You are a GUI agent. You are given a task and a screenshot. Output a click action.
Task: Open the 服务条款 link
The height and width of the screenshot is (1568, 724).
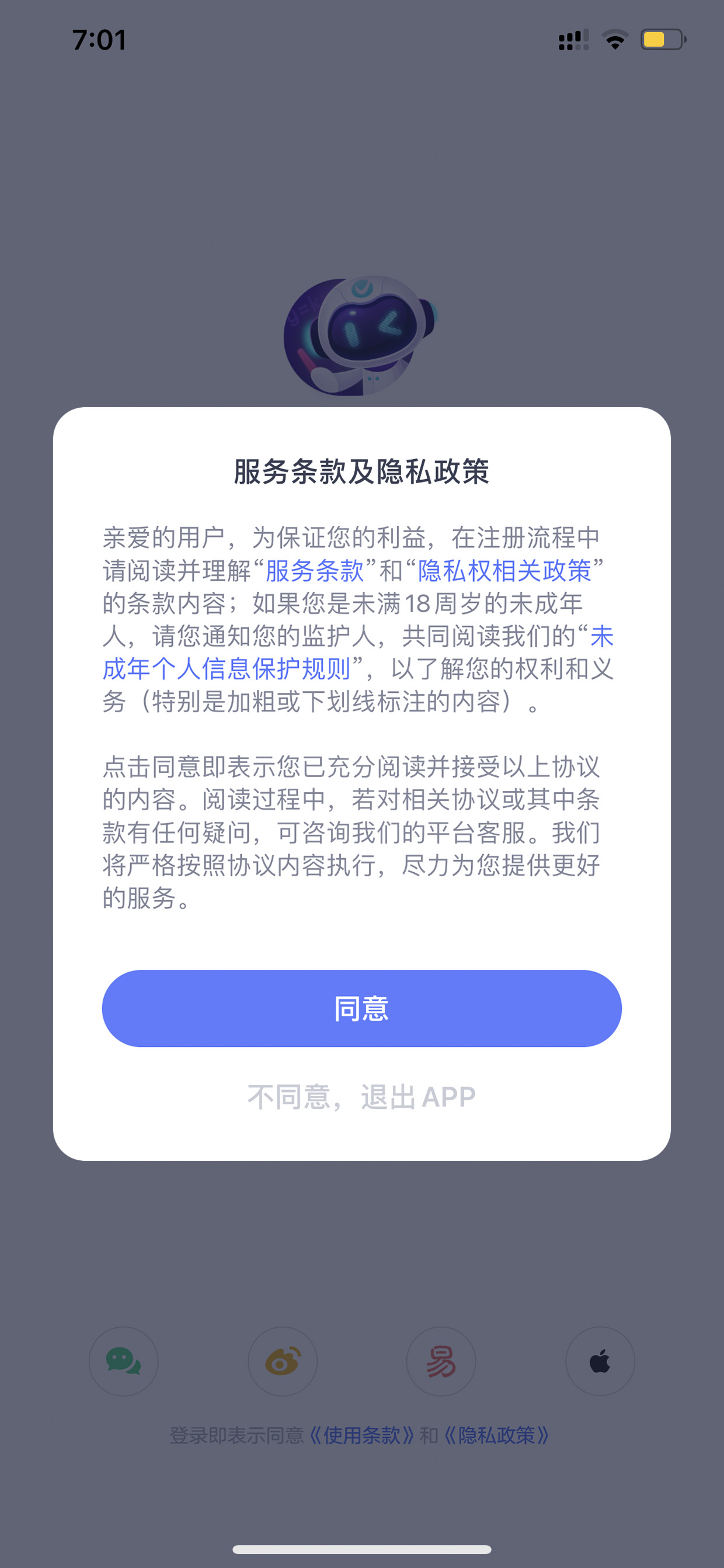pyautogui.click(x=315, y=570)
